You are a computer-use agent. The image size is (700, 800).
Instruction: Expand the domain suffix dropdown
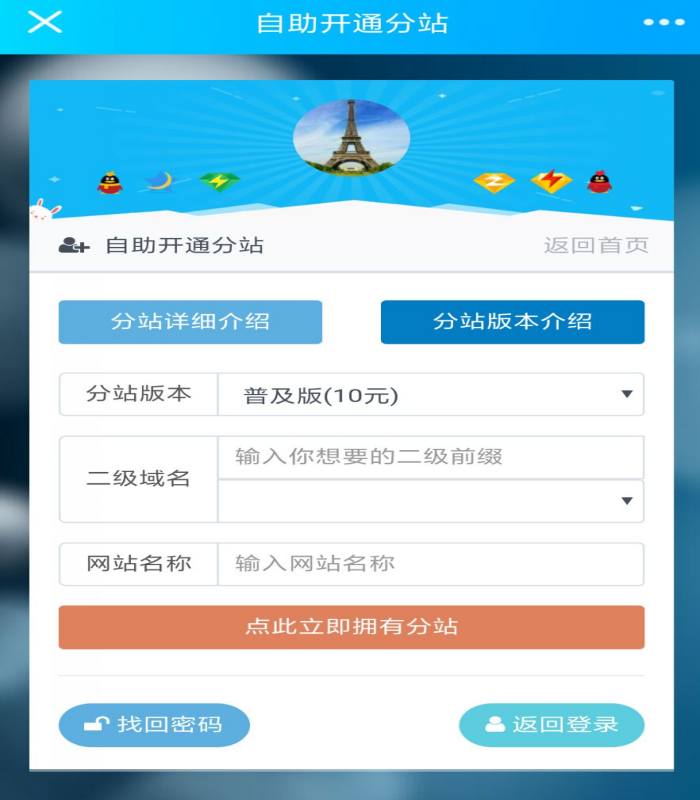430,501
